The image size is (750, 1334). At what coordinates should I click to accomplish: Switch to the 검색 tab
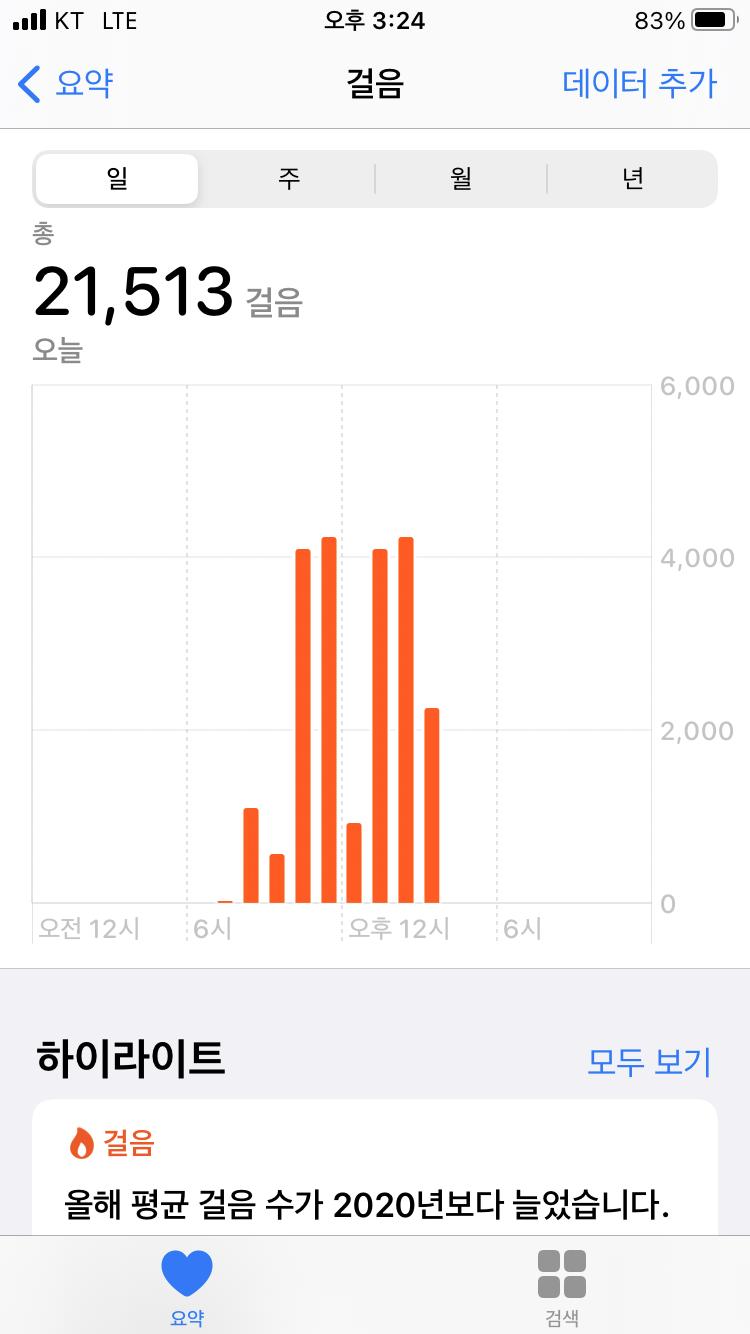(562, 1285)
